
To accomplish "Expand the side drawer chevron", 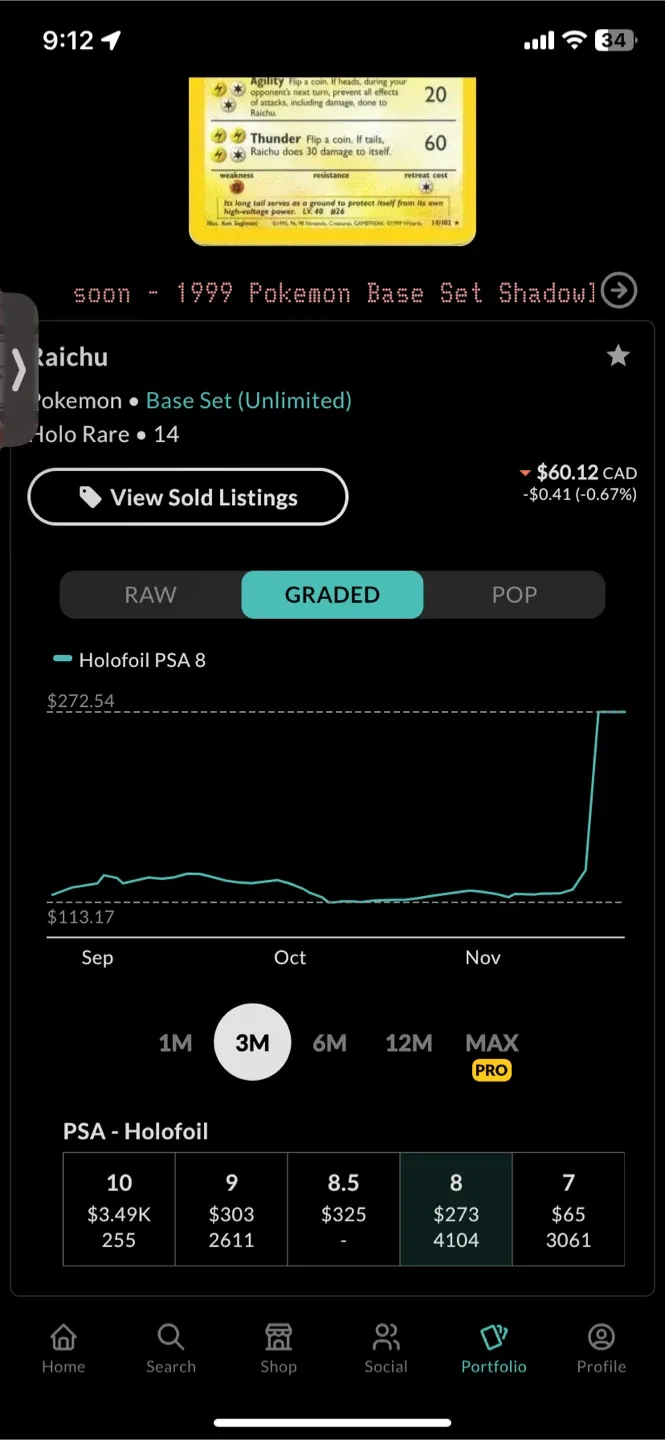I will pyautogui.click(x=19, y=371).
